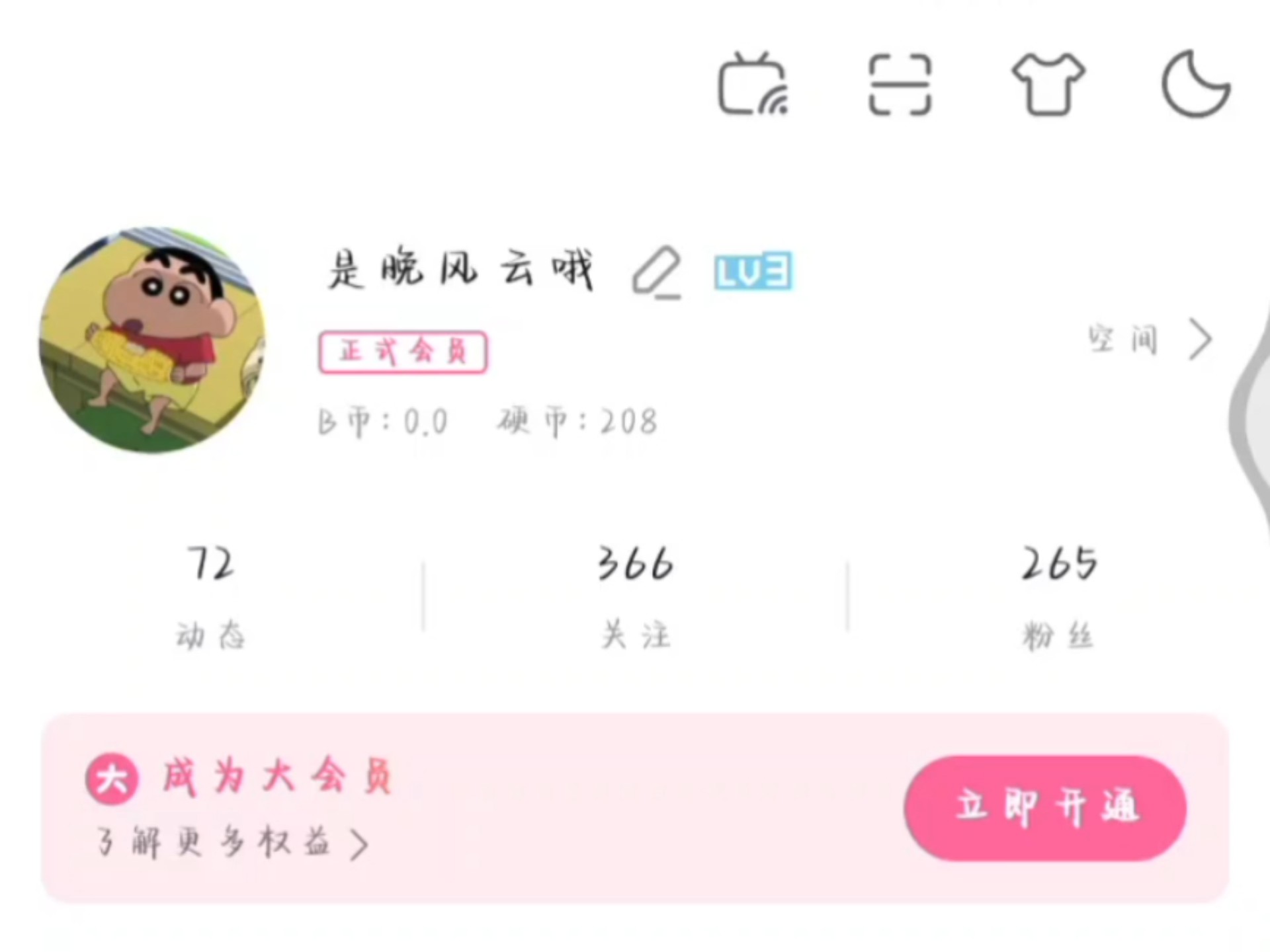Tap the LV3 level badge
1270x952 pixels.
point(753,272)
